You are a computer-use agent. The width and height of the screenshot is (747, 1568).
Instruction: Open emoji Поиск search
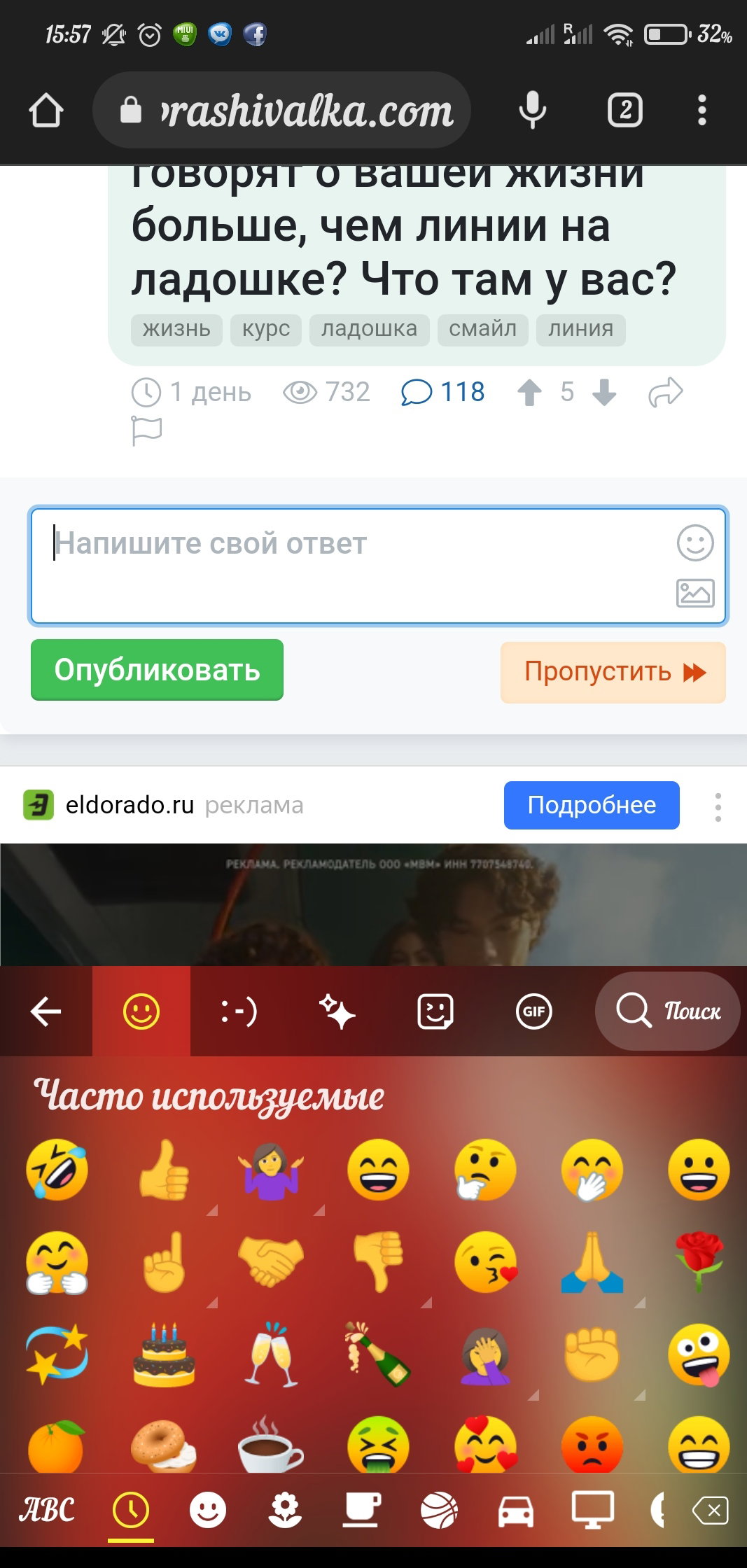667,1011
